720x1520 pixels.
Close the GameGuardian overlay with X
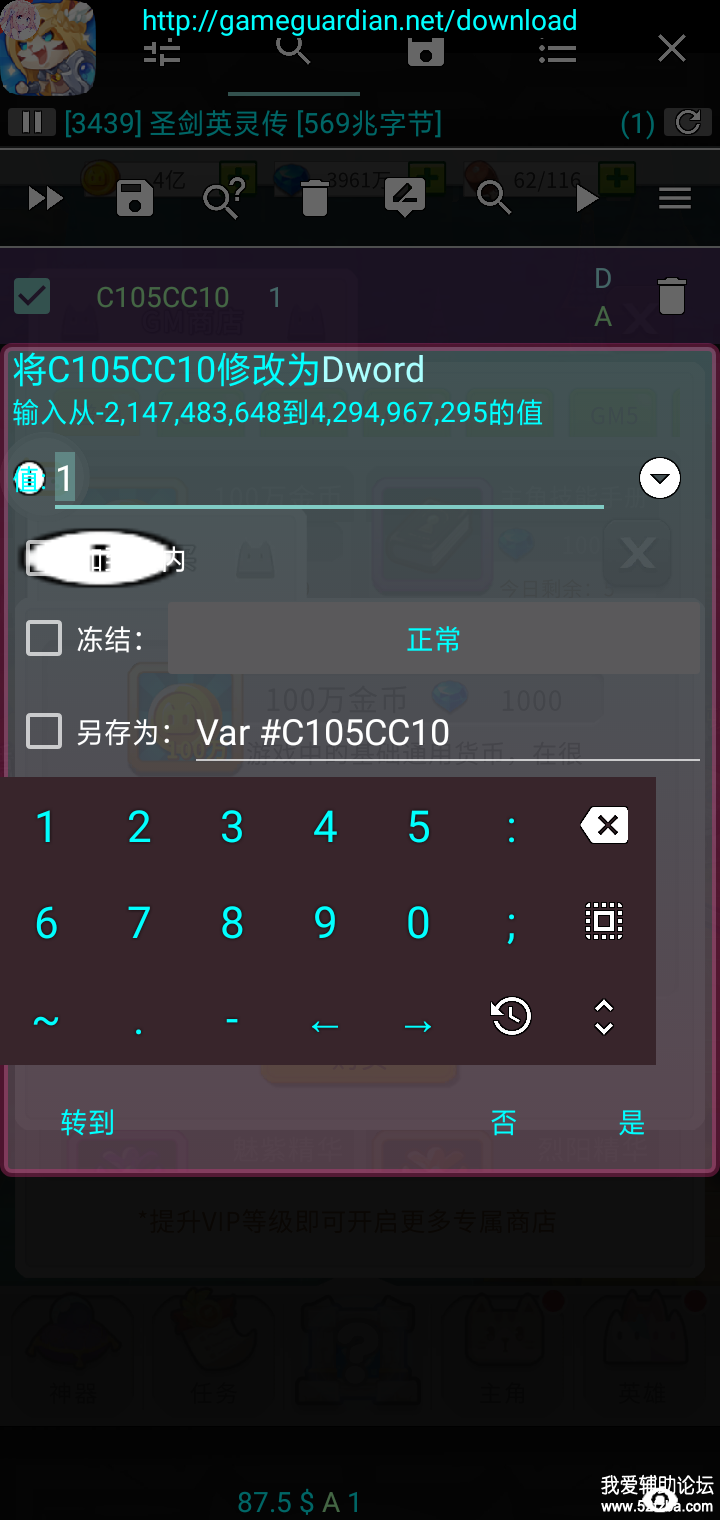(672, 48)
